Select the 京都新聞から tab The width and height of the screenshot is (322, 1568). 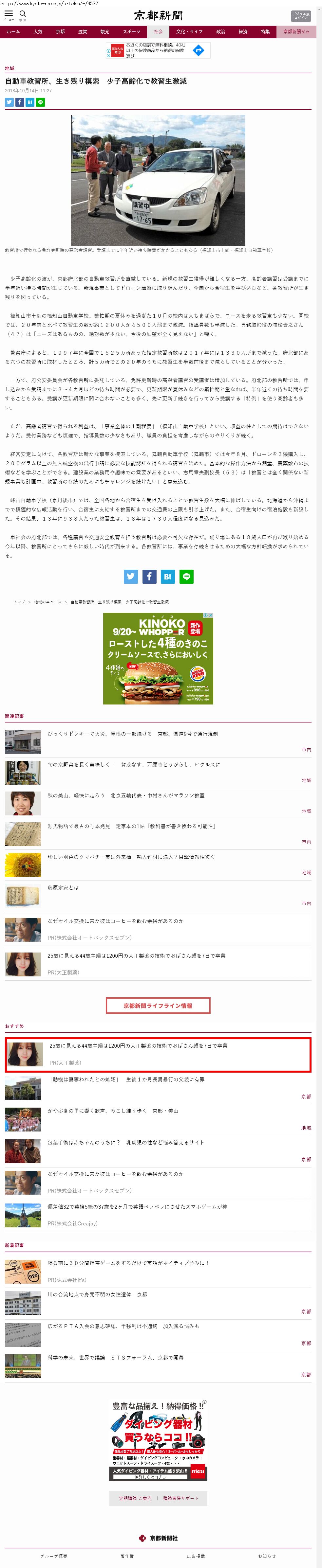[296, 32]
